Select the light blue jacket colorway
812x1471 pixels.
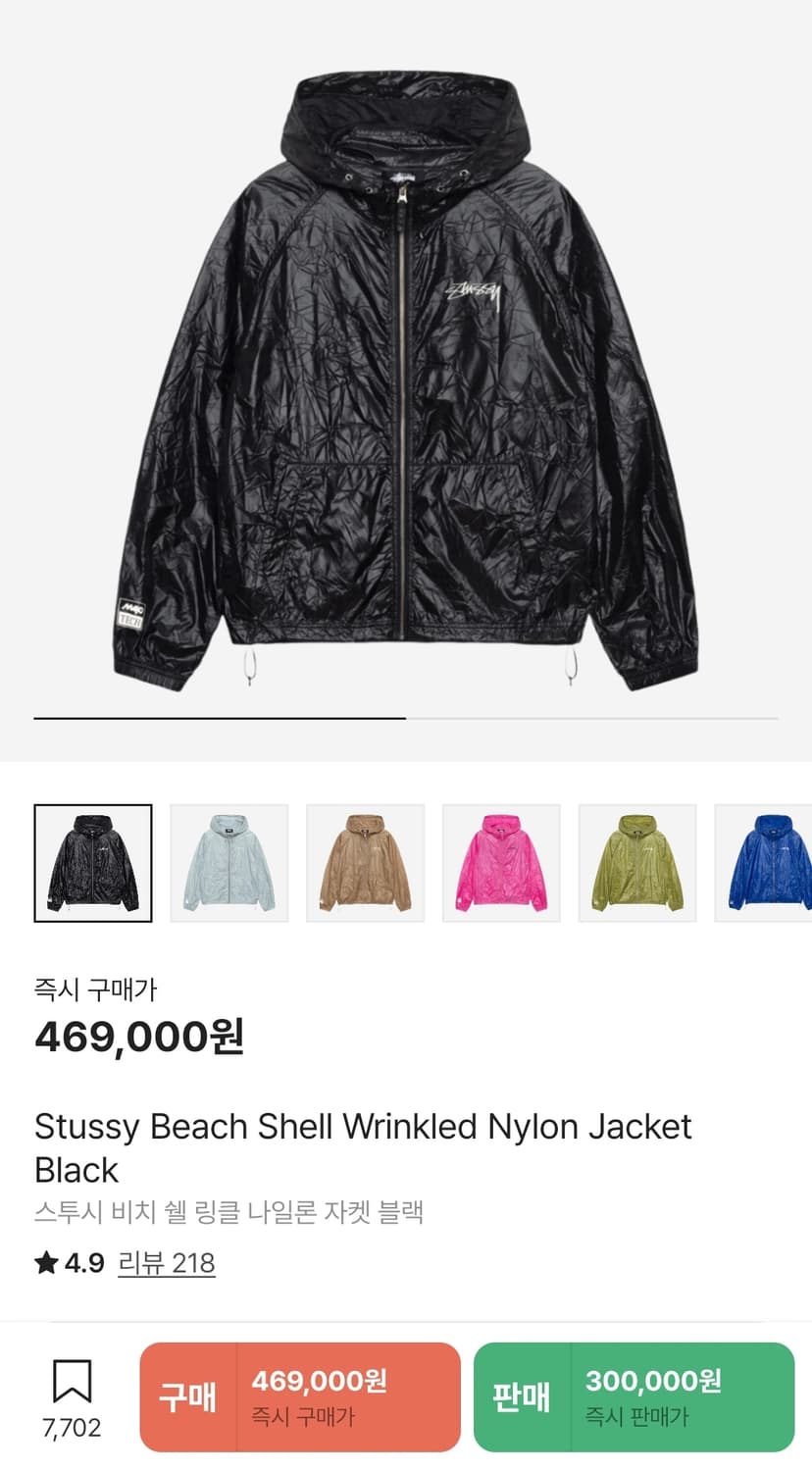pos(229,864)
